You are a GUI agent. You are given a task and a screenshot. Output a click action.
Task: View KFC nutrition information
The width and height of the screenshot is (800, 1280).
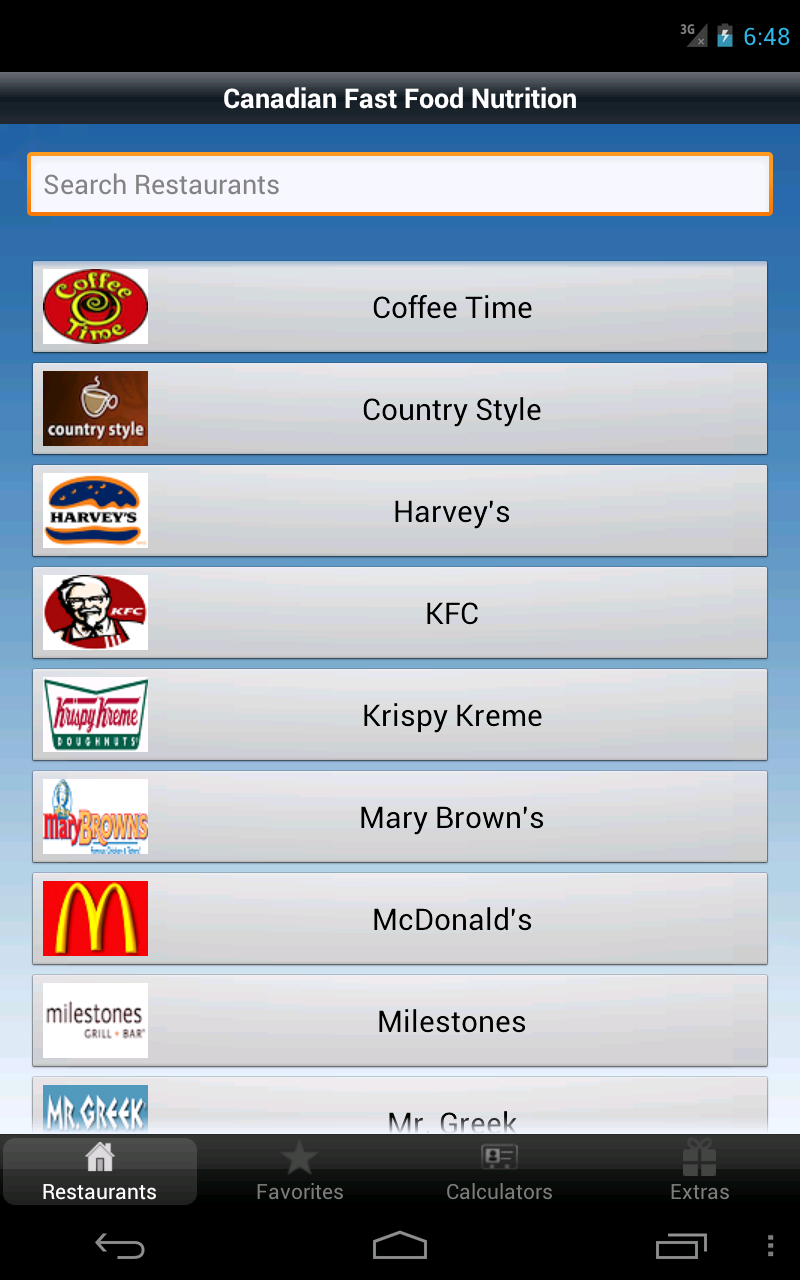coord(451,612)
